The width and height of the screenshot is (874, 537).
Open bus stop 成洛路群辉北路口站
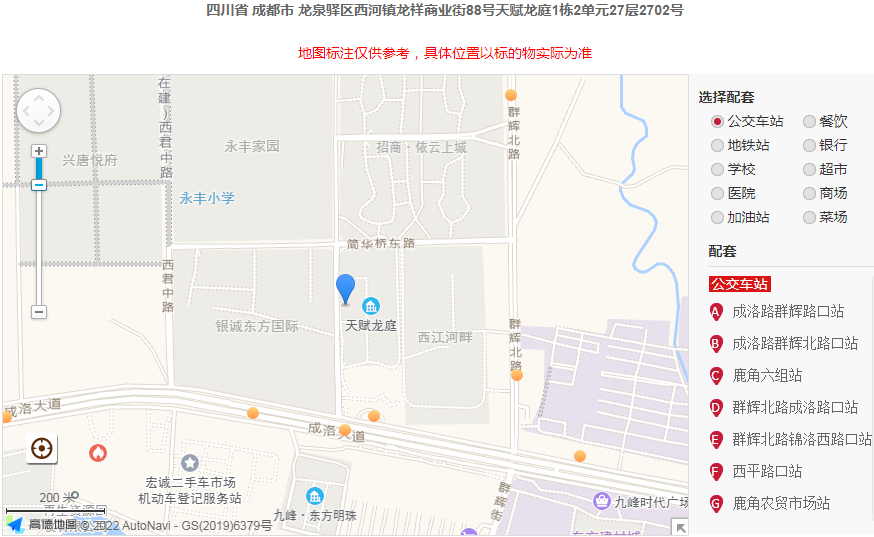[x=794, y=343]
